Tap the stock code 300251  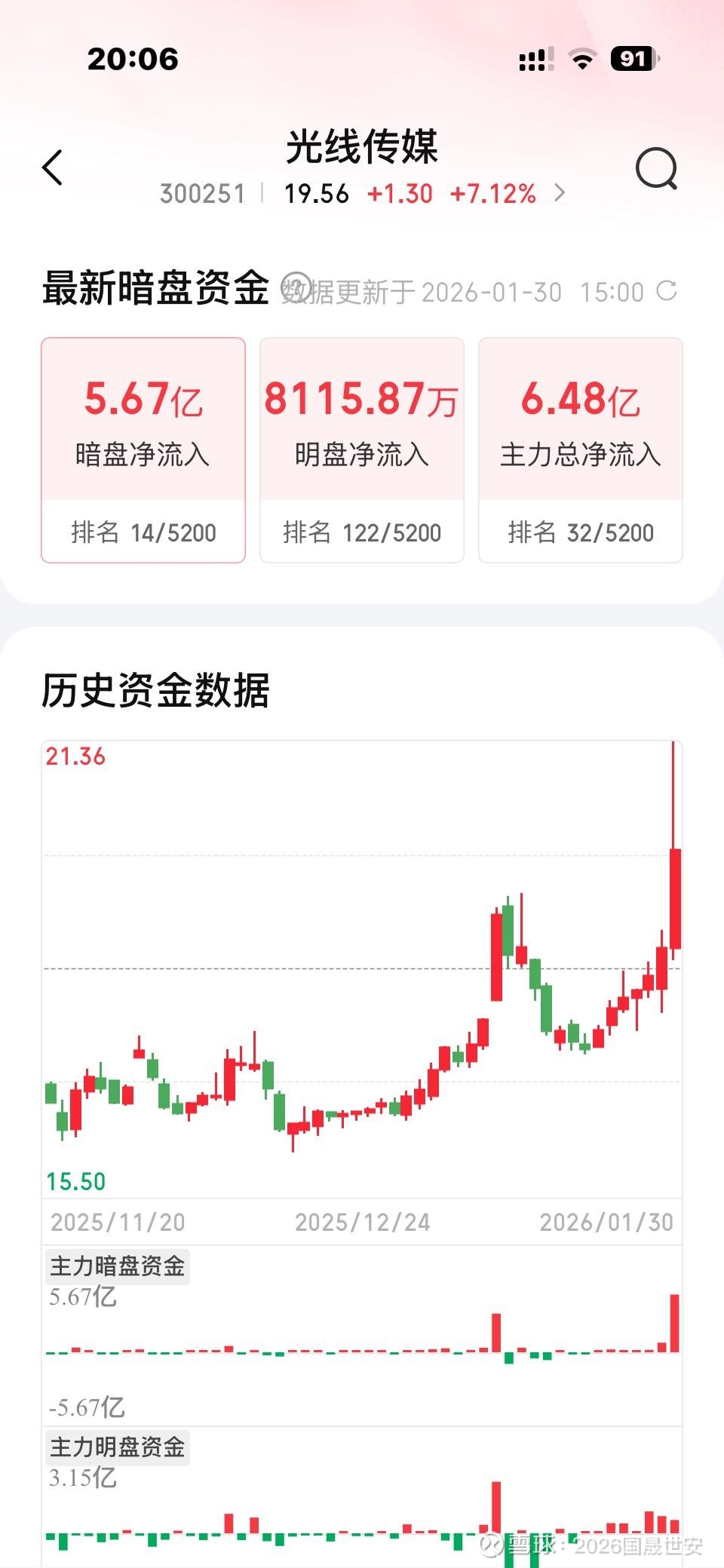pyautogui.click(x=202, y=195)
